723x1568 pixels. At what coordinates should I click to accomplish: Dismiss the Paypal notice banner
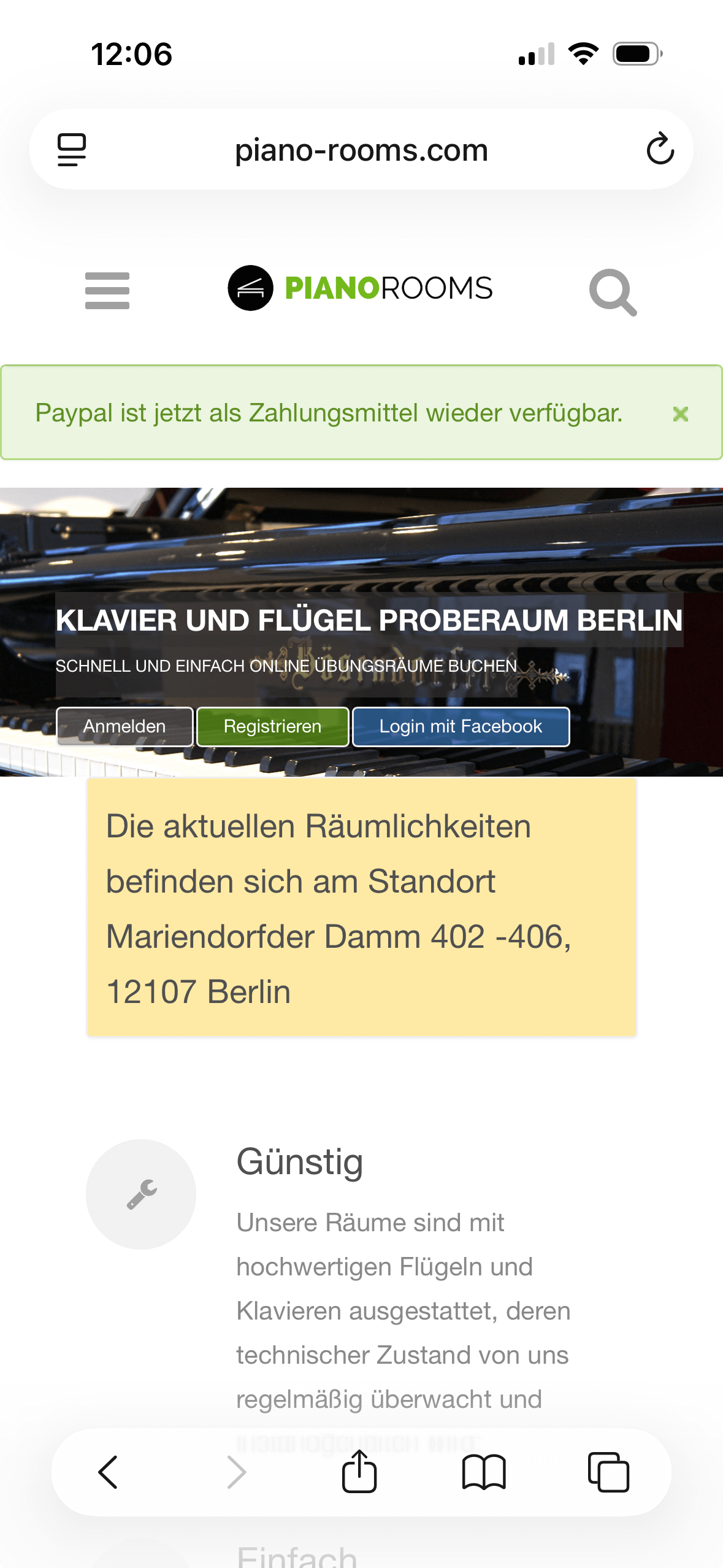coord(680,414)
